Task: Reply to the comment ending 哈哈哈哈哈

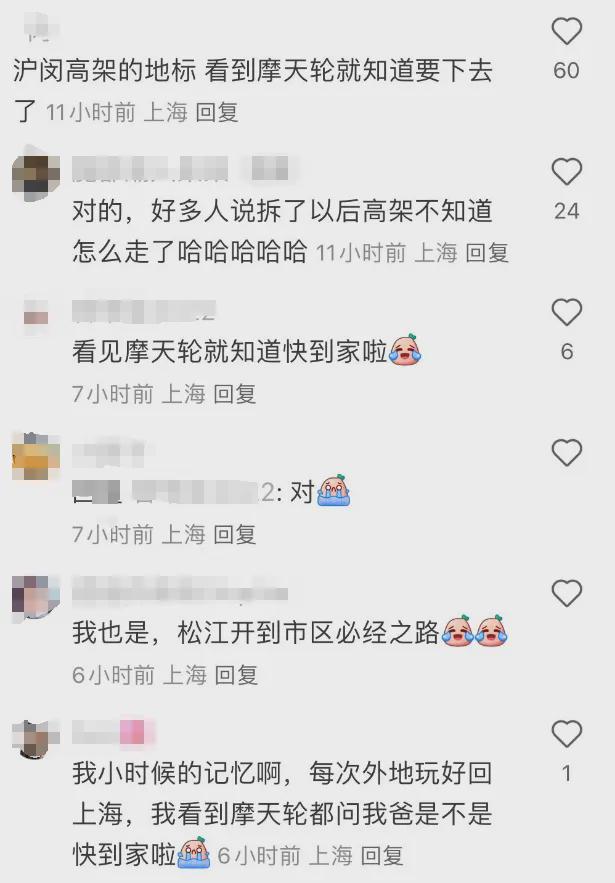Action: [x=487, y=253]
